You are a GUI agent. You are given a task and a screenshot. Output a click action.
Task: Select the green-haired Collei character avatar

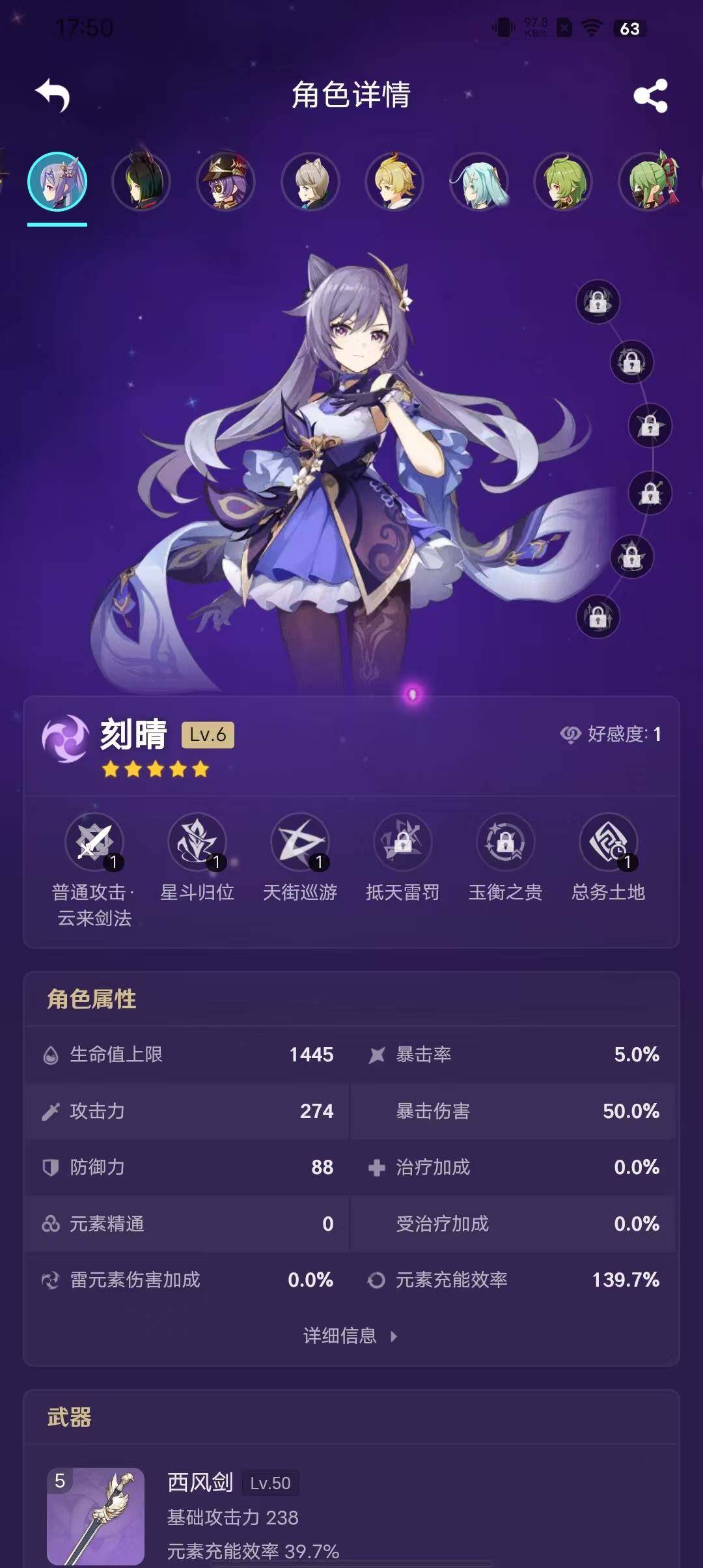563,182
